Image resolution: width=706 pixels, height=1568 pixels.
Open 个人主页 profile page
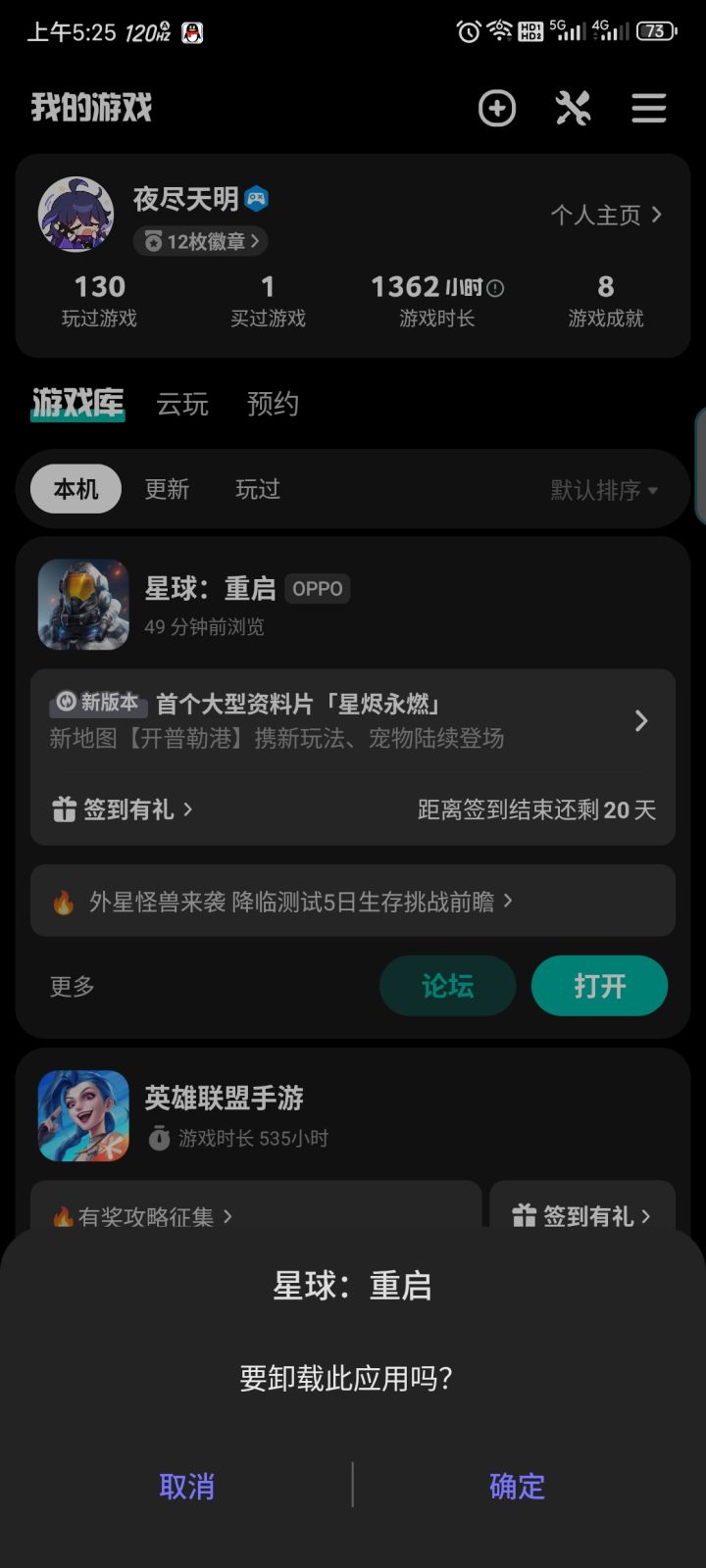pos(606,215)
